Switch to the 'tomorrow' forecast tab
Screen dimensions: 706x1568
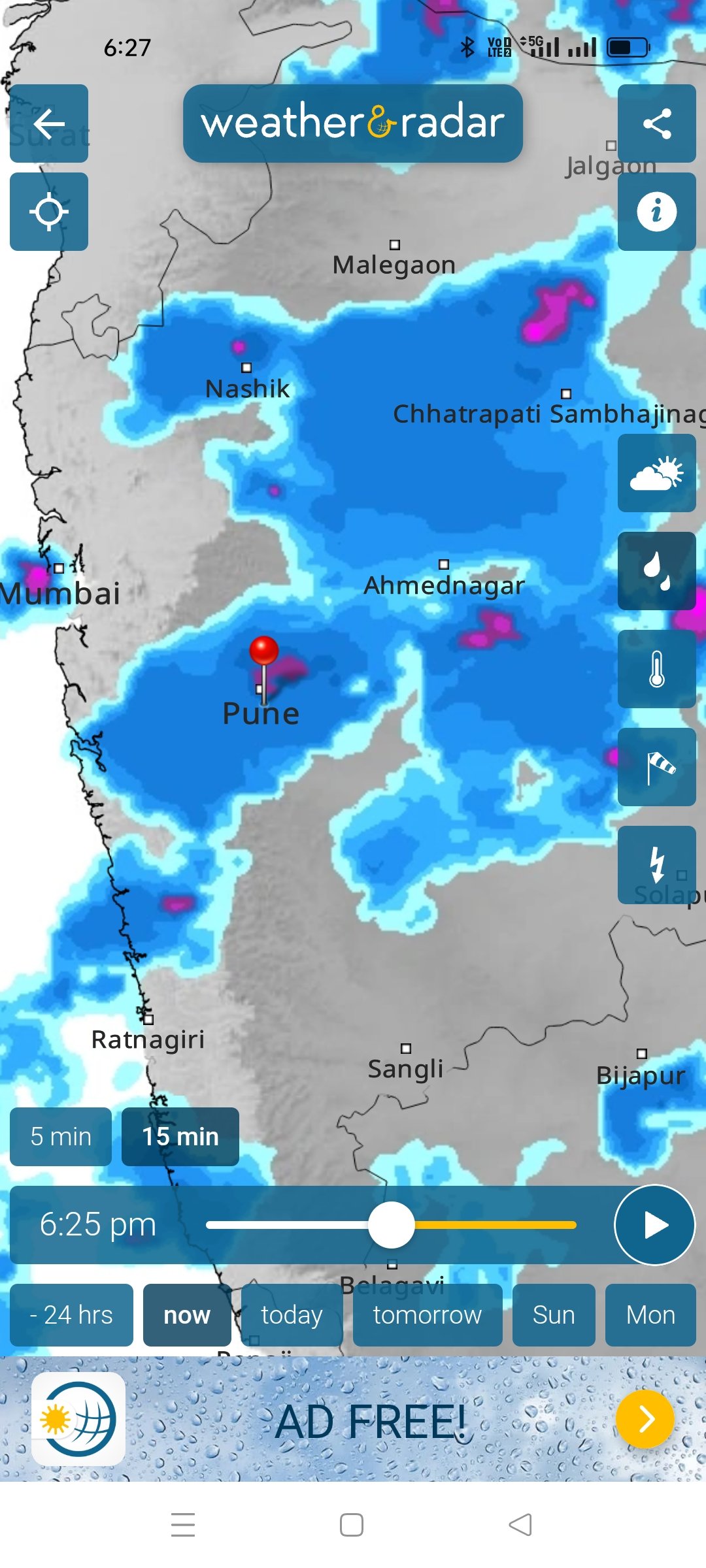tap(427, 1315)
